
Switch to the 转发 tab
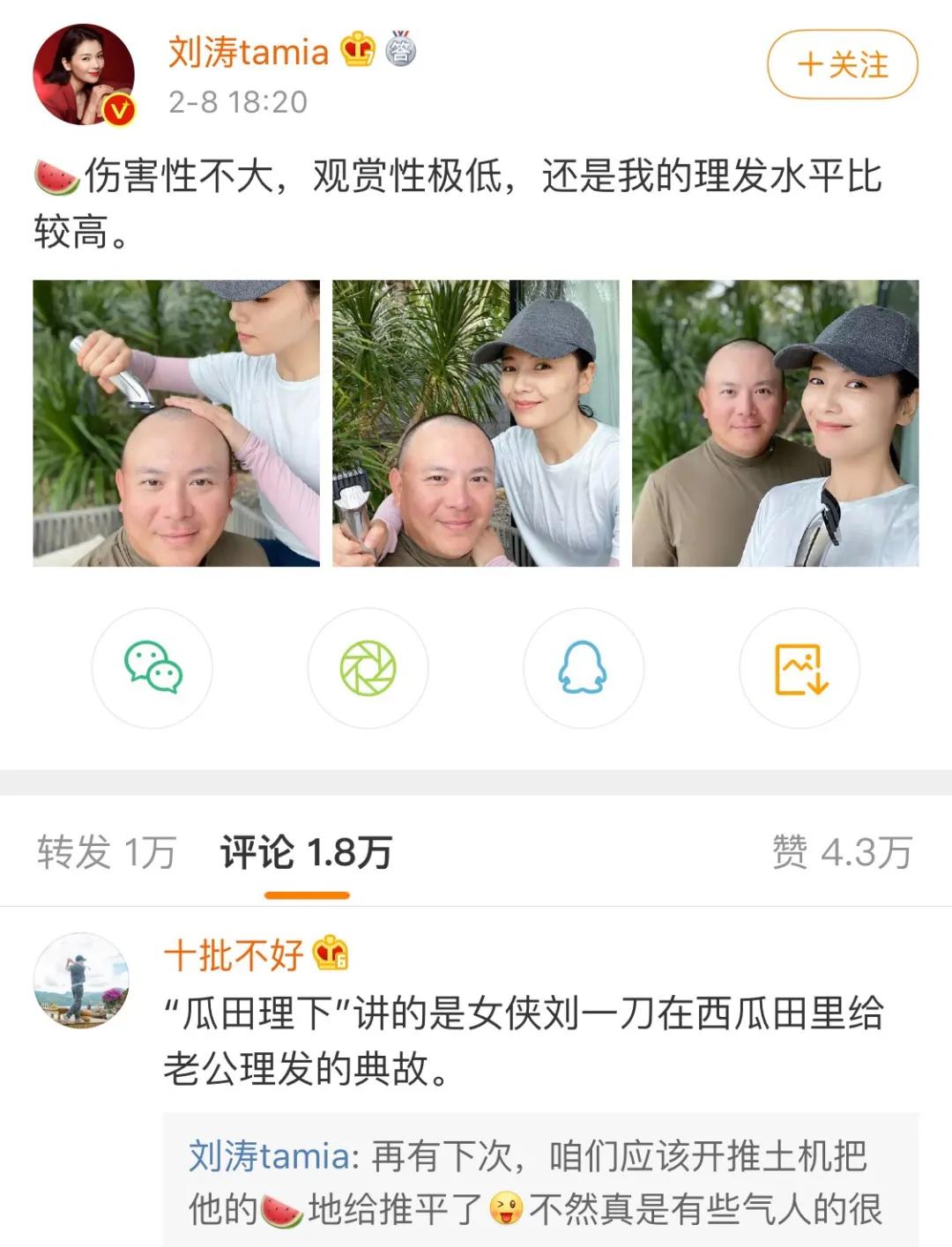(x=104, y=850)
